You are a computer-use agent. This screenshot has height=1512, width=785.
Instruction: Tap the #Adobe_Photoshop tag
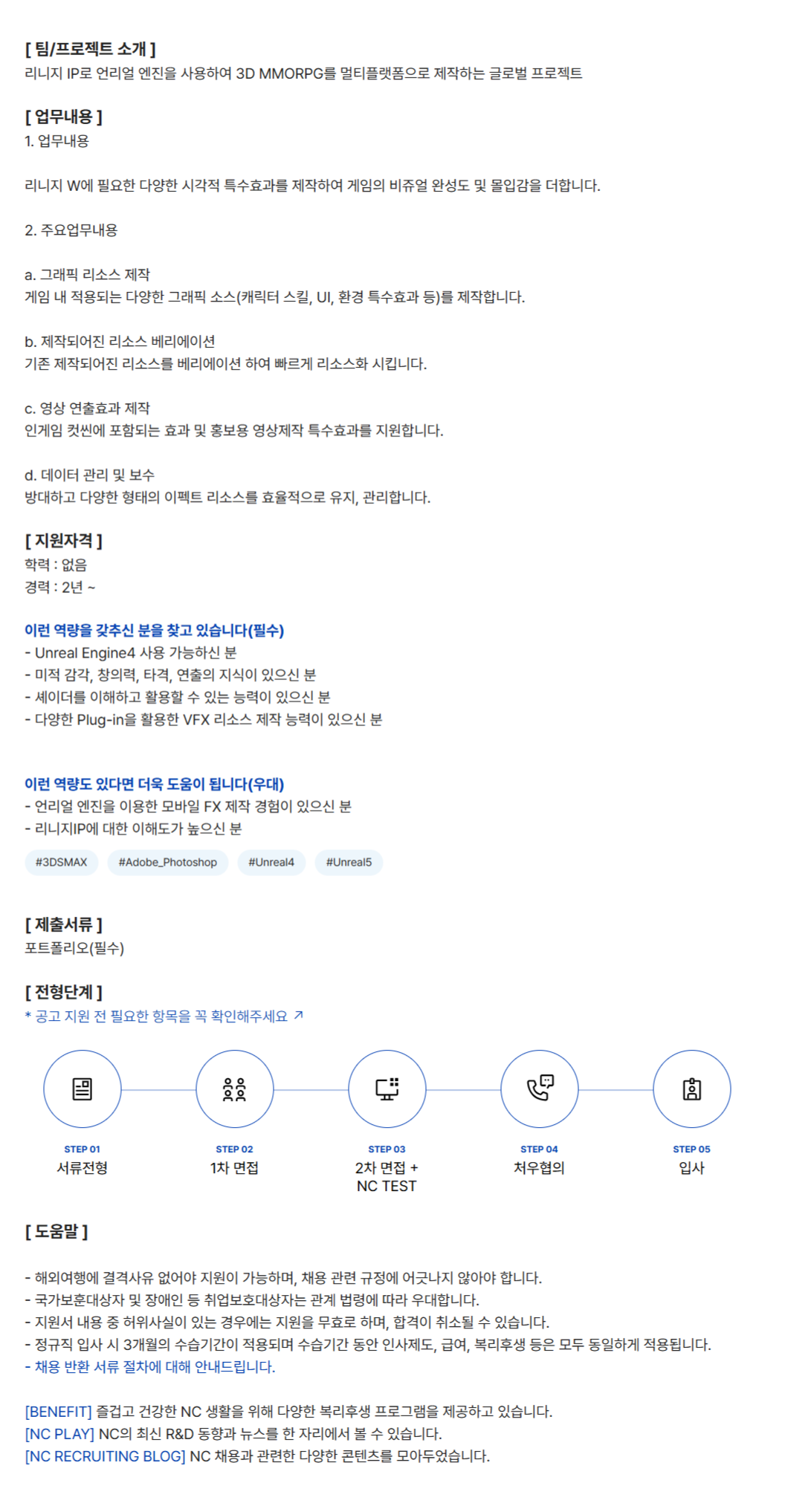[x=168, y=862]
